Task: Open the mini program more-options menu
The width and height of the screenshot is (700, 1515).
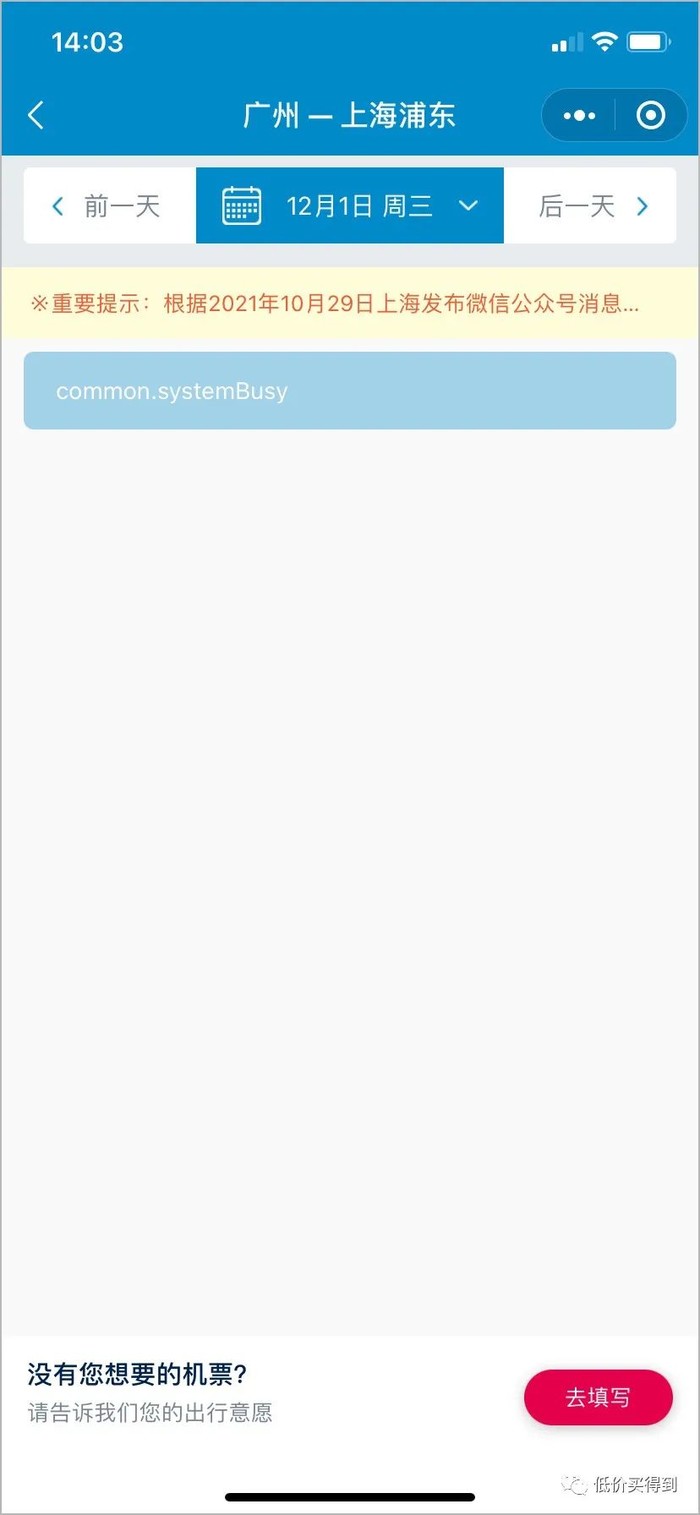Action: (x=579, y=116)
